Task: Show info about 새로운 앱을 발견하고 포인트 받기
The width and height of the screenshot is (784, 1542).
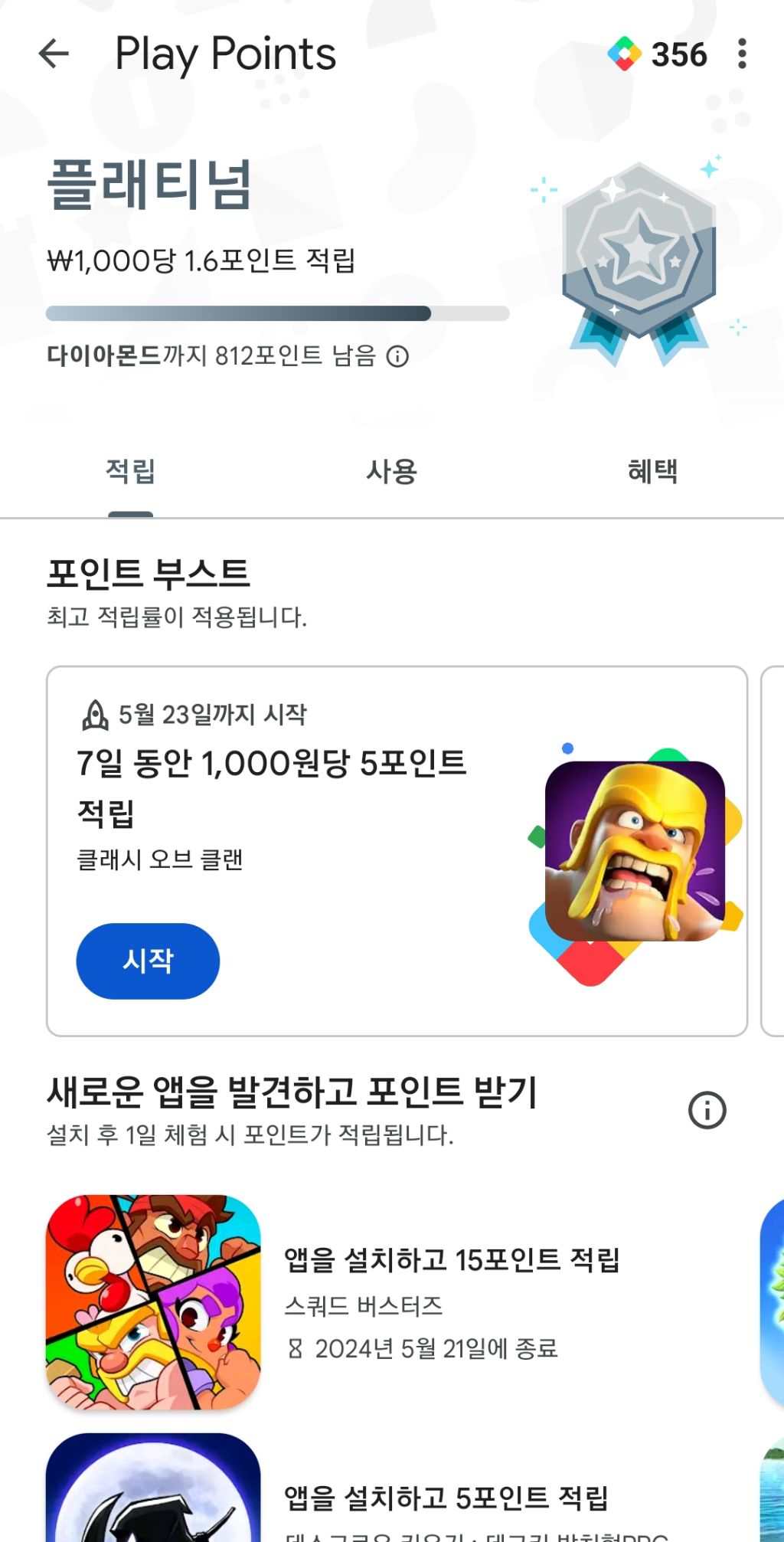Action: [707, 1110]
